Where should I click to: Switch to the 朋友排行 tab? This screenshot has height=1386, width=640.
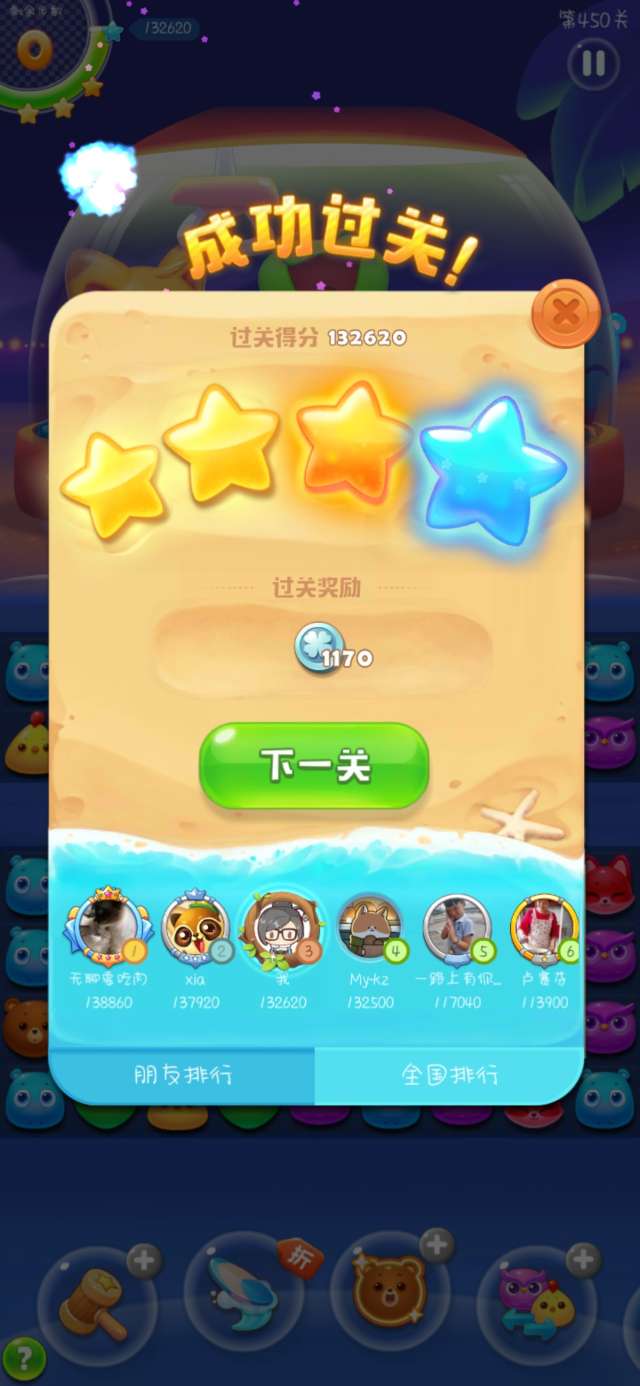182,1075
